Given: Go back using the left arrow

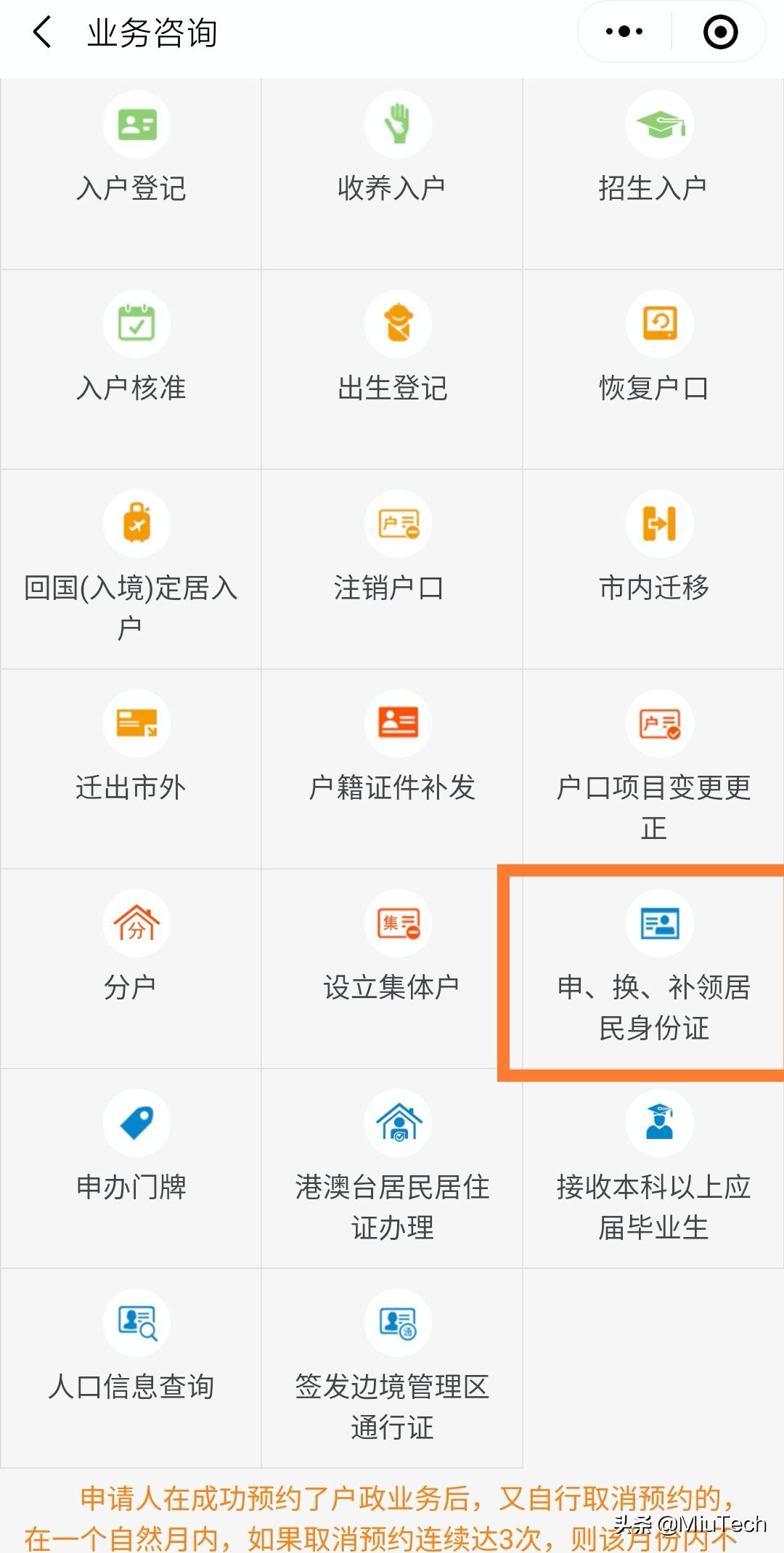Looking at the screenshot, I should pyautogui.click(x=41, y=32).
